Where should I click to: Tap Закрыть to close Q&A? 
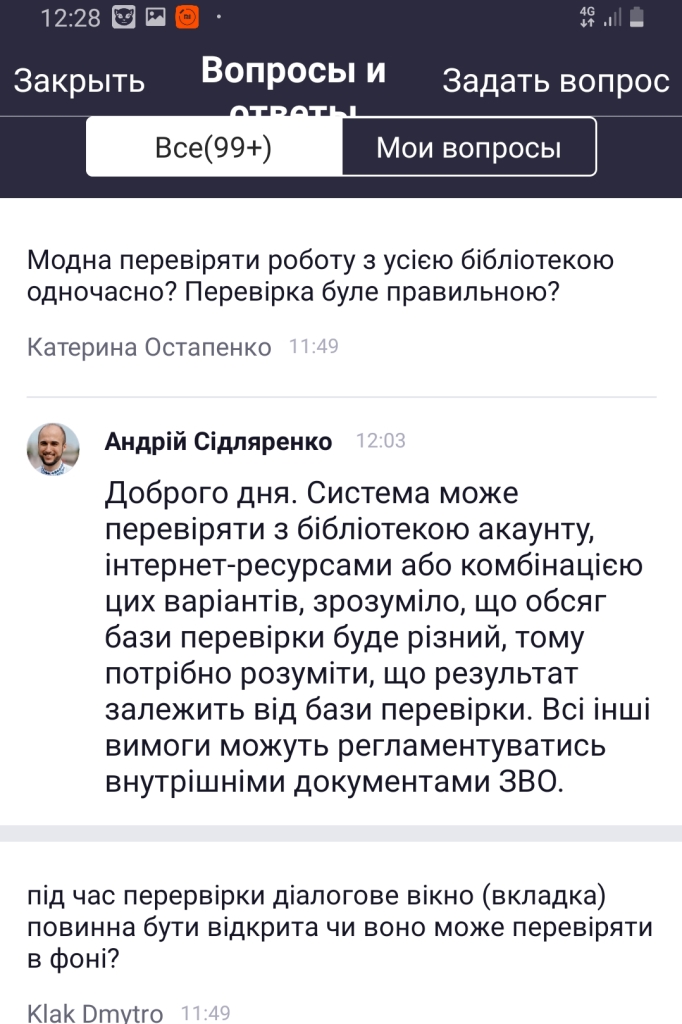click(x=78, y=81)
